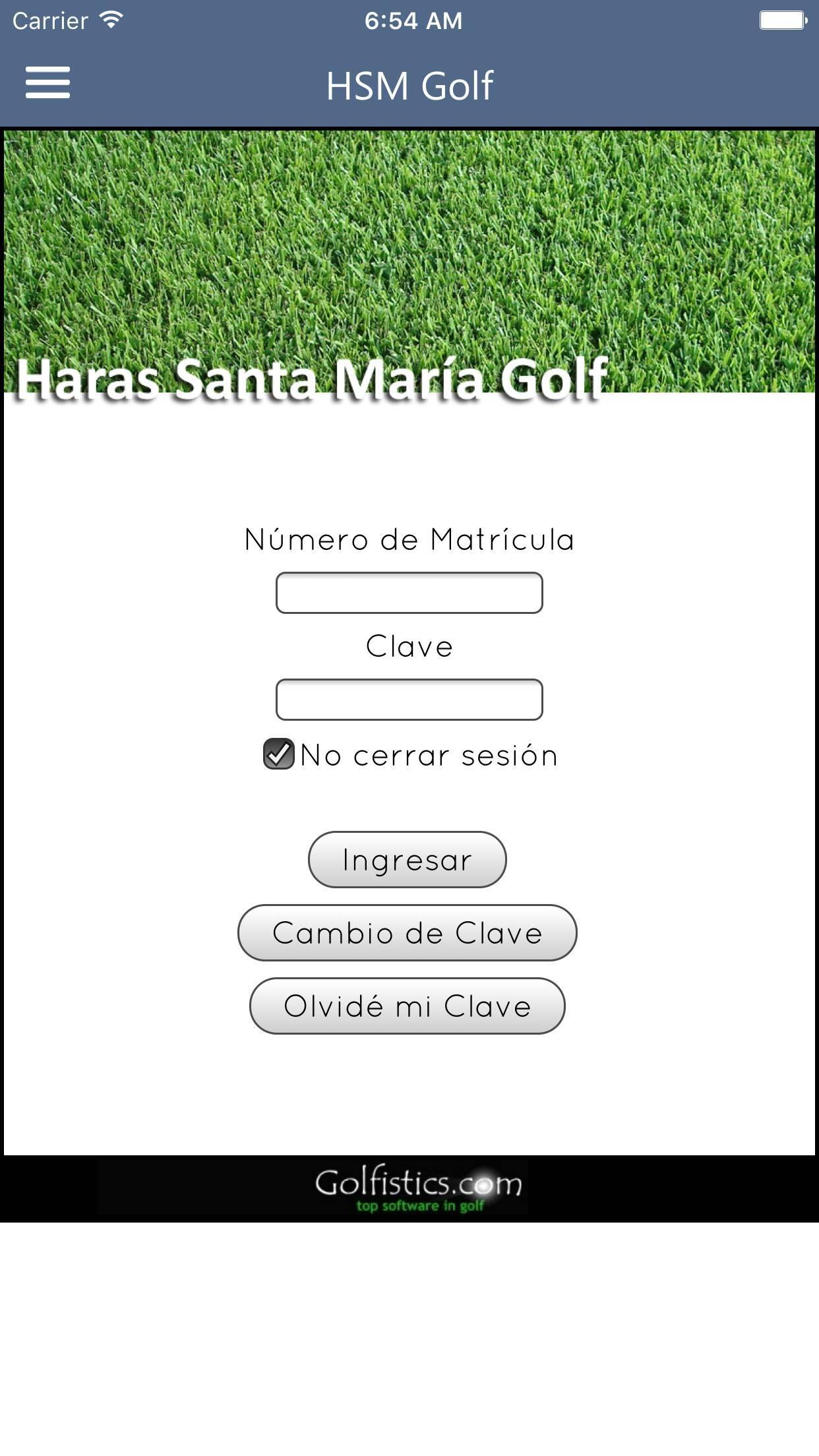This screenshot has width=819, height=1456.
Task: Tap the Clave password field
Action: coord(409,700)
